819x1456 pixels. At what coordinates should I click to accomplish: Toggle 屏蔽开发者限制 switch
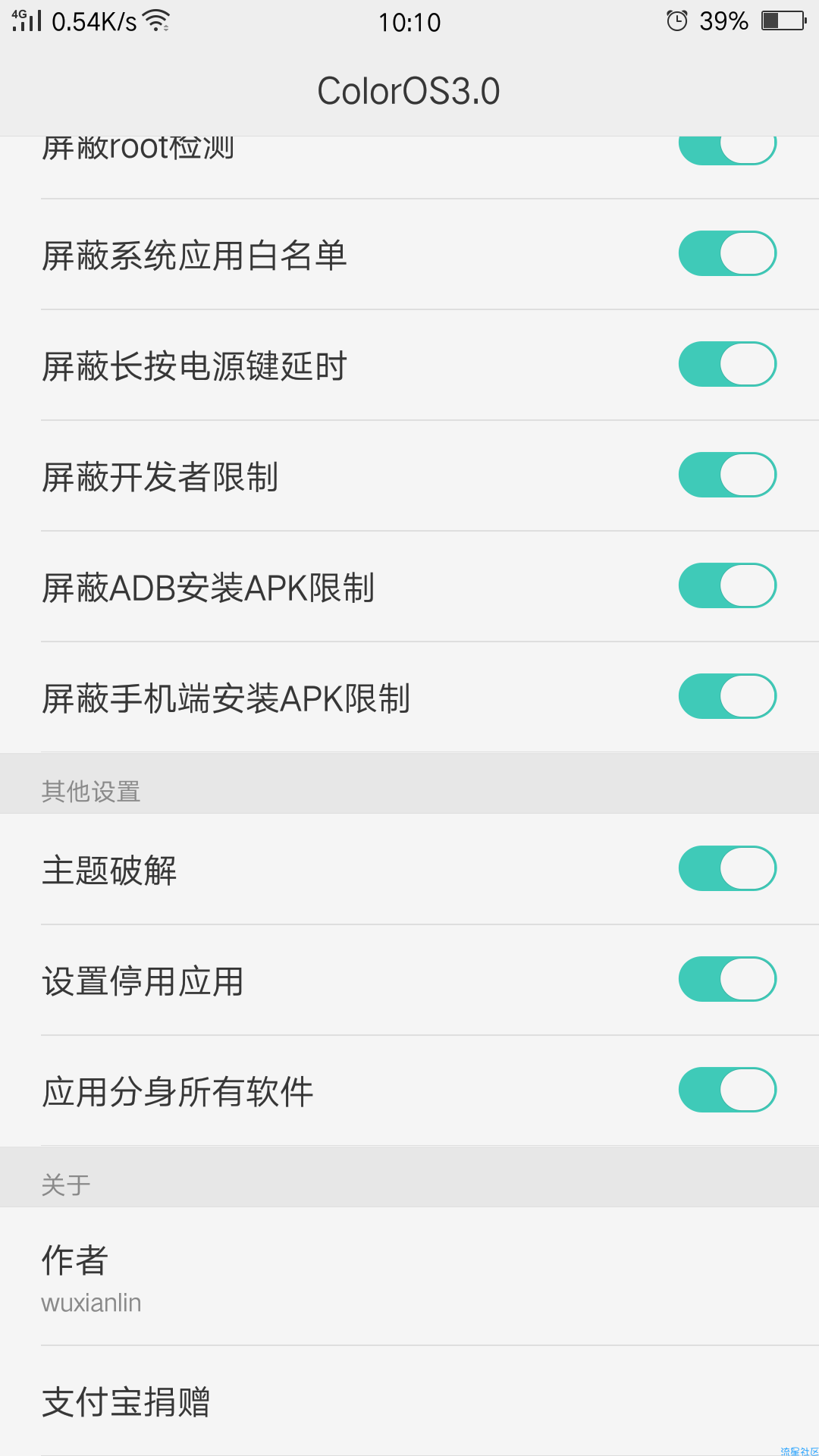[727, 475]
